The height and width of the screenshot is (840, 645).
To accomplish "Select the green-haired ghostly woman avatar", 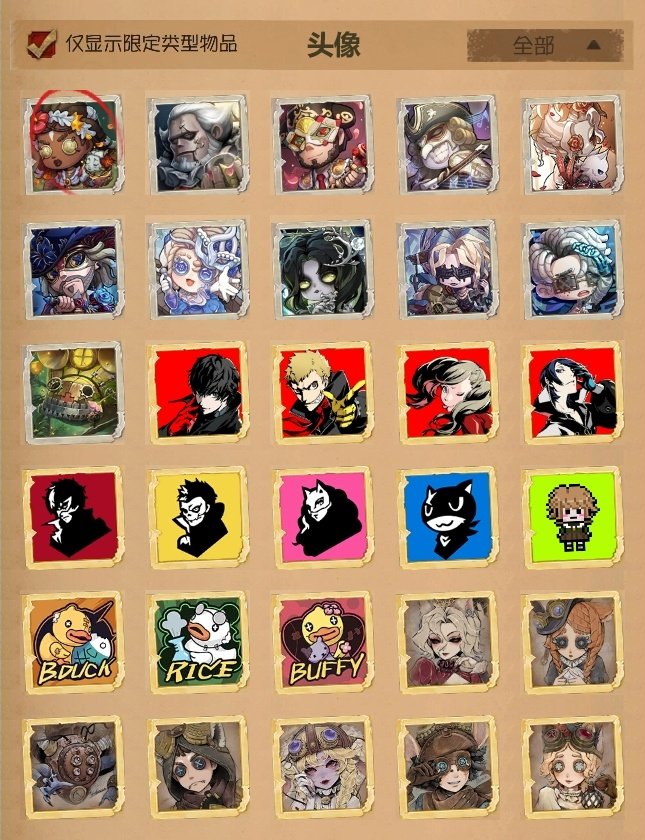I will click(x=321, y=268).
